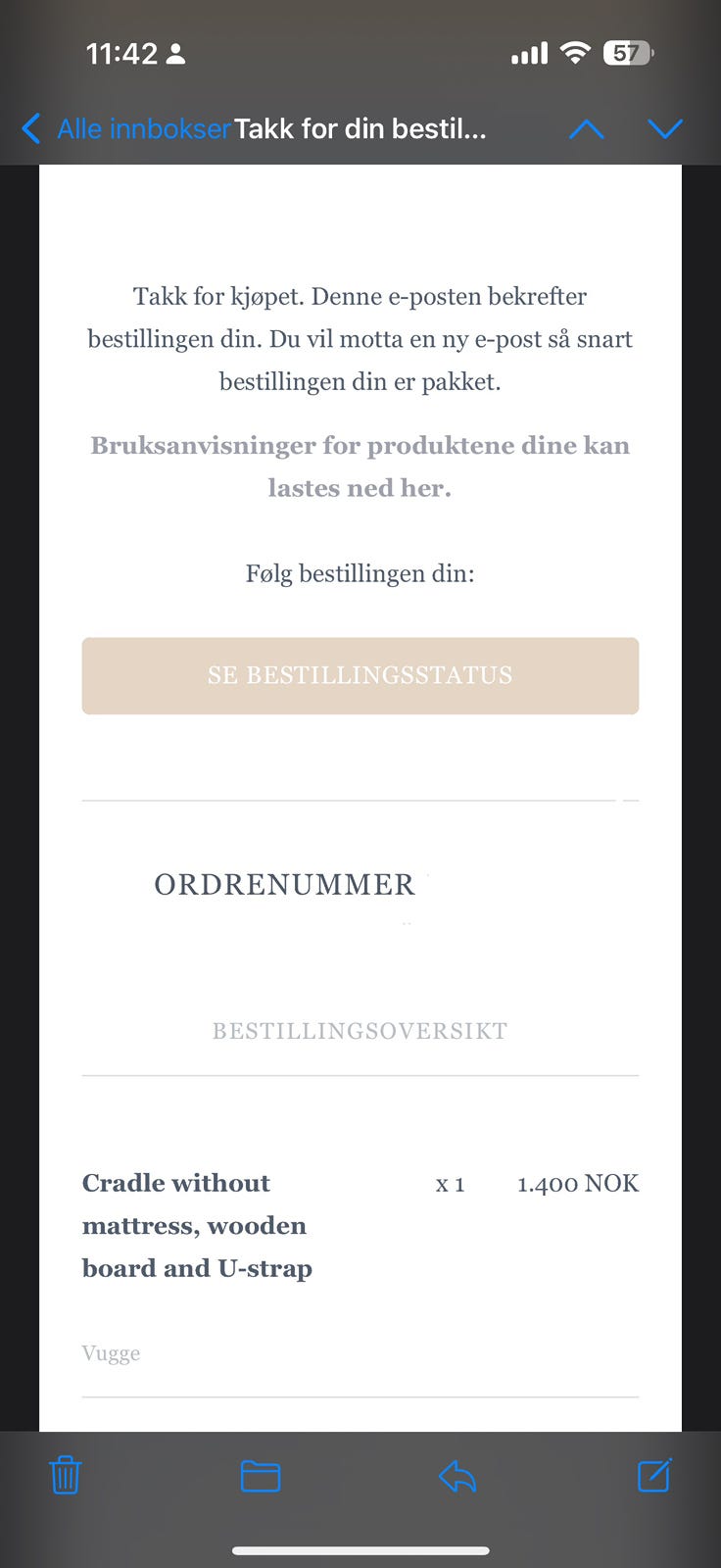Screen dimensions: 721x1568
Task: Open the folder icon to move the email
Action: [259, 1475]
